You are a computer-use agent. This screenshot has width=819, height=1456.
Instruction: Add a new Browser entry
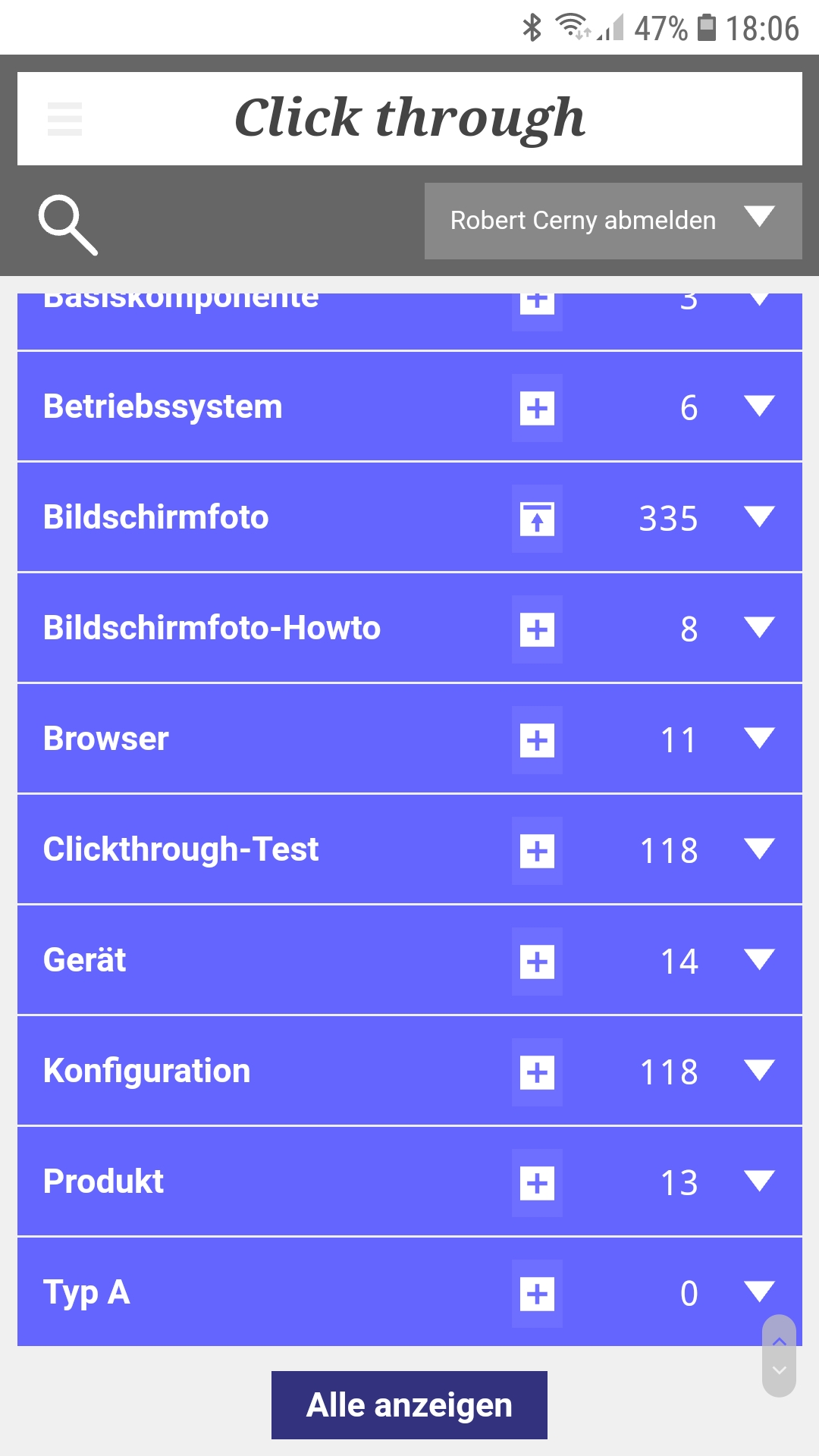(x=537, y=740)
